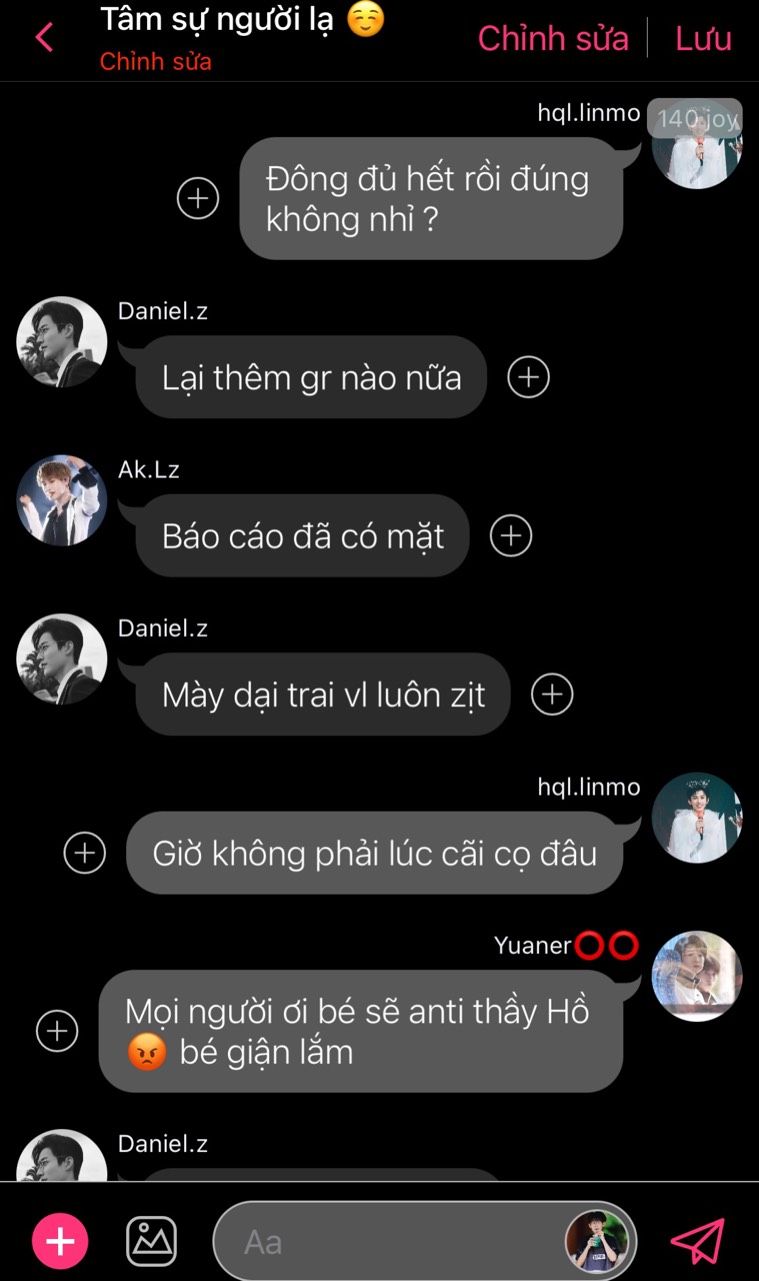The width and height of the screenshot is (759, 1281).
Task: Tap Chỉnh sửa in the top bar
Action: (553, 38)
